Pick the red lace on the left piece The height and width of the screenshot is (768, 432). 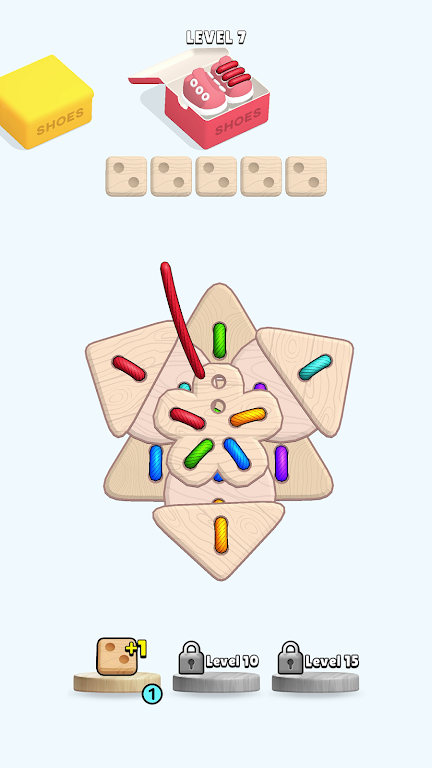[x=129, y=368]
